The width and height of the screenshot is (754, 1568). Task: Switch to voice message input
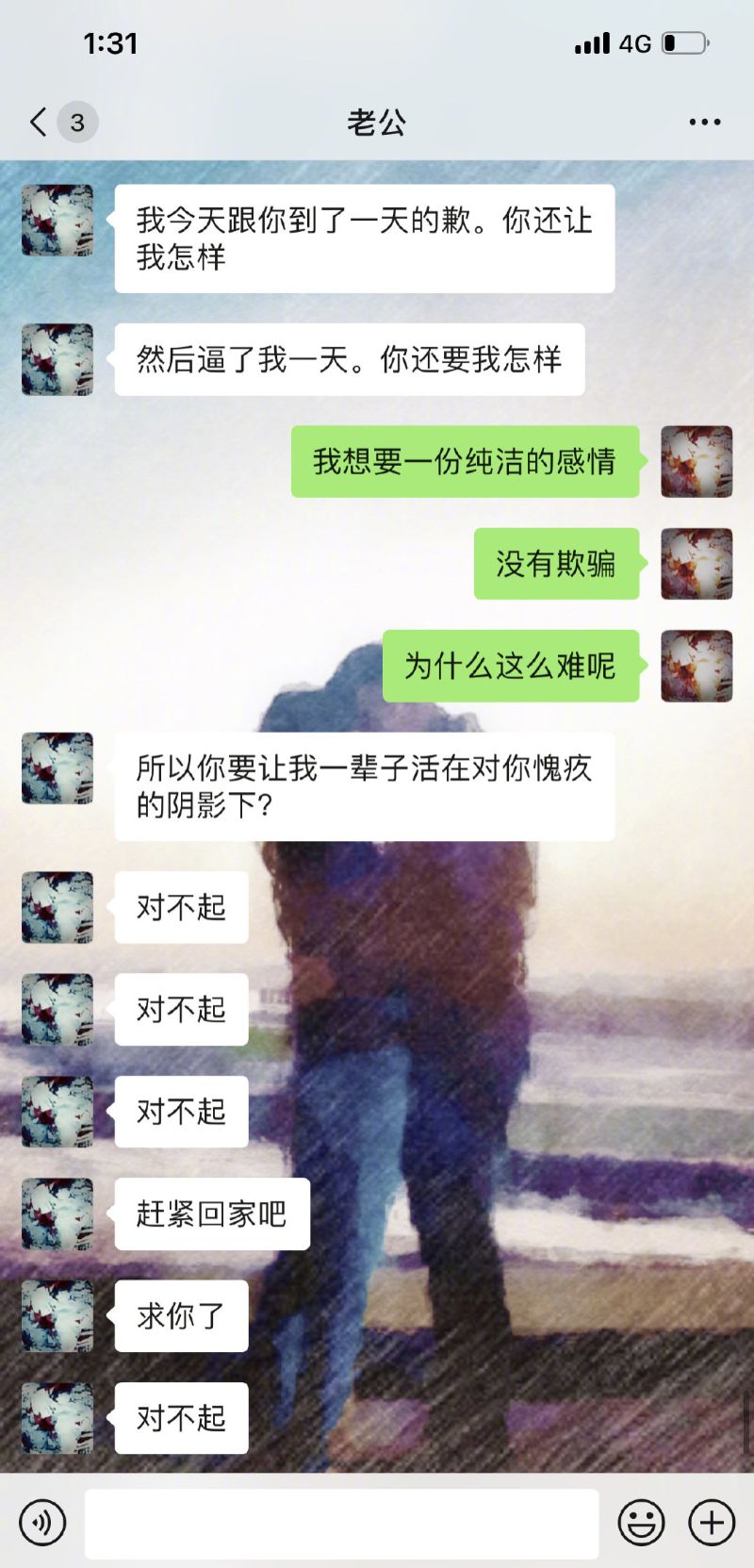pos(42,1522)
